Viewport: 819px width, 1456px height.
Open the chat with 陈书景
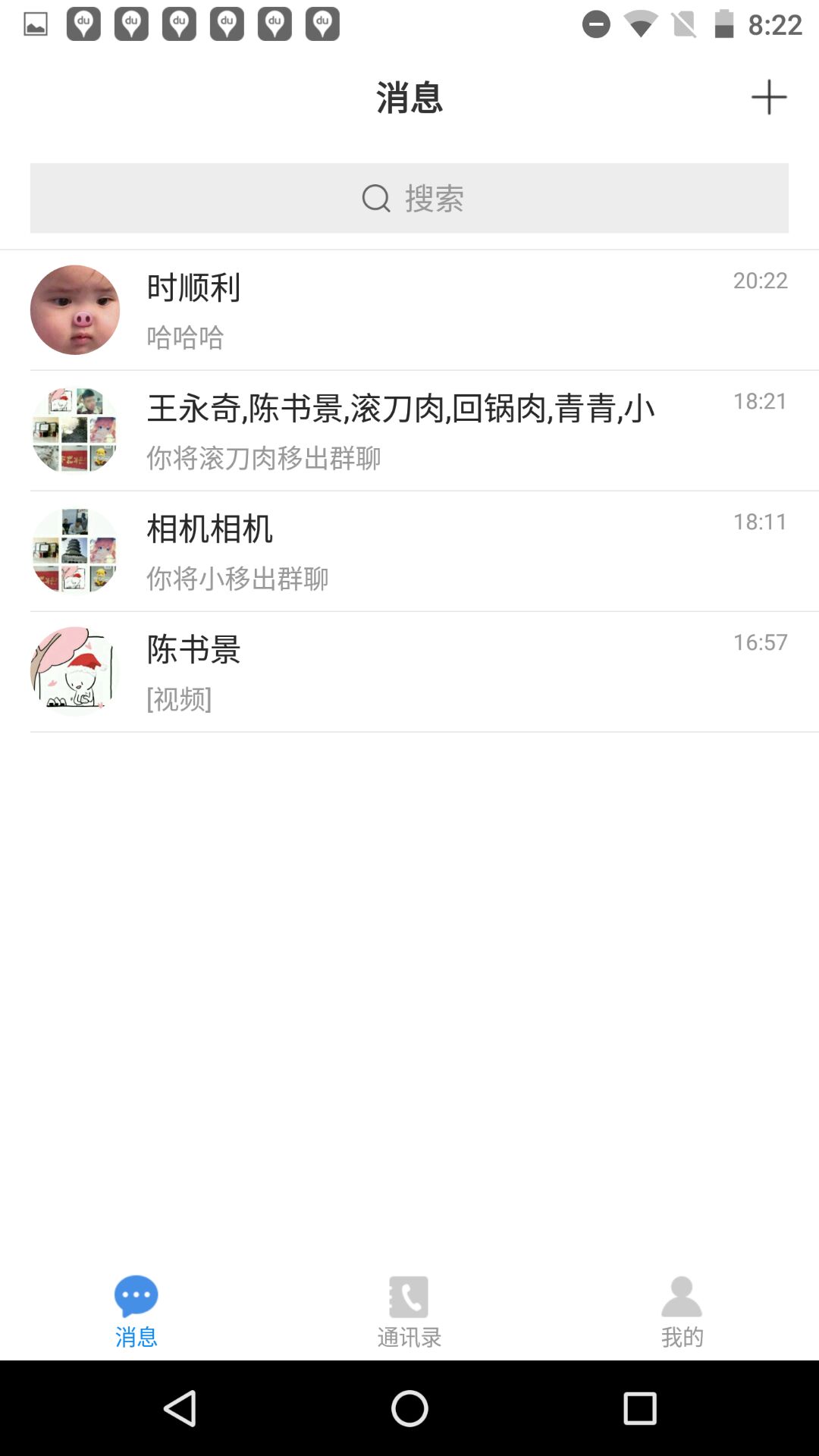[x=409, y=672]
